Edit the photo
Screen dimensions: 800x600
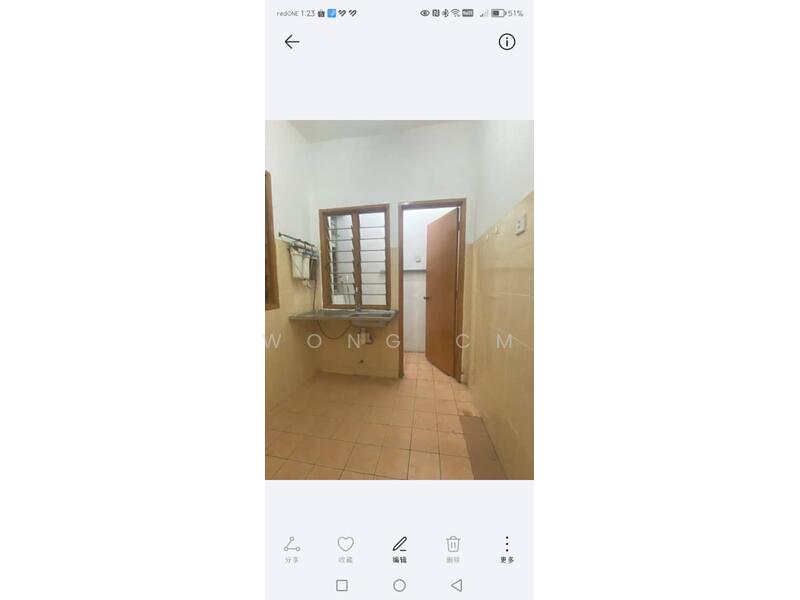(399, 548)
